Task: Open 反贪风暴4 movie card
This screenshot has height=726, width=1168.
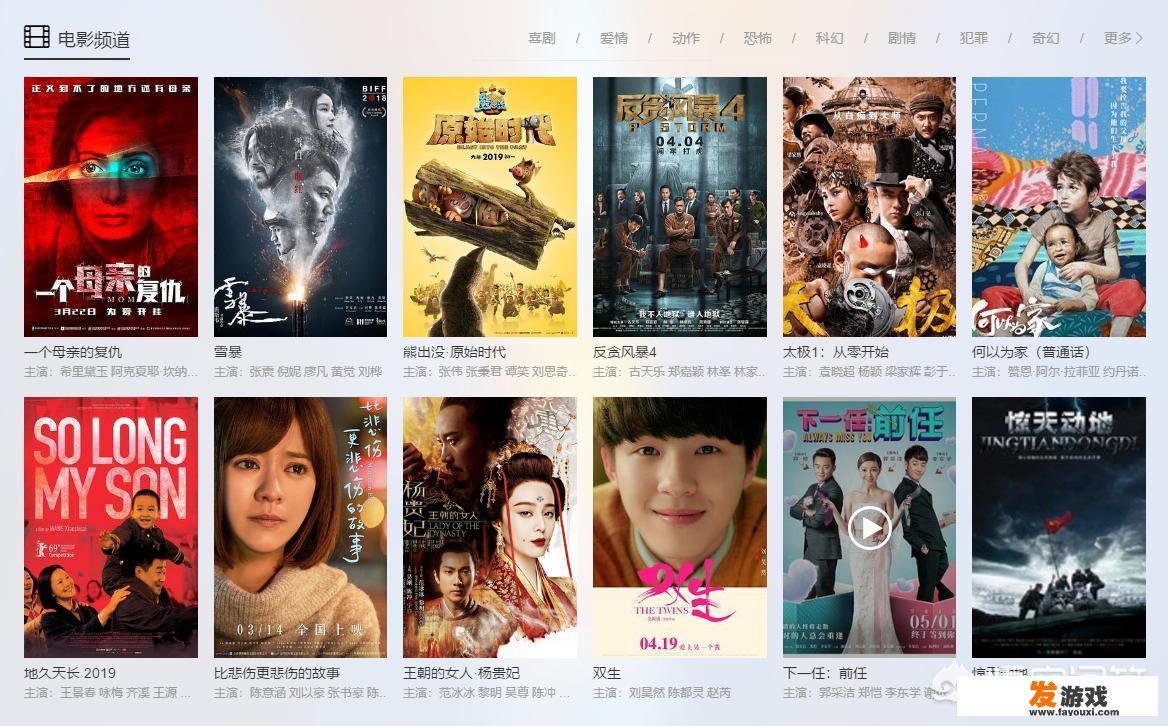Action: pos(679,206)
